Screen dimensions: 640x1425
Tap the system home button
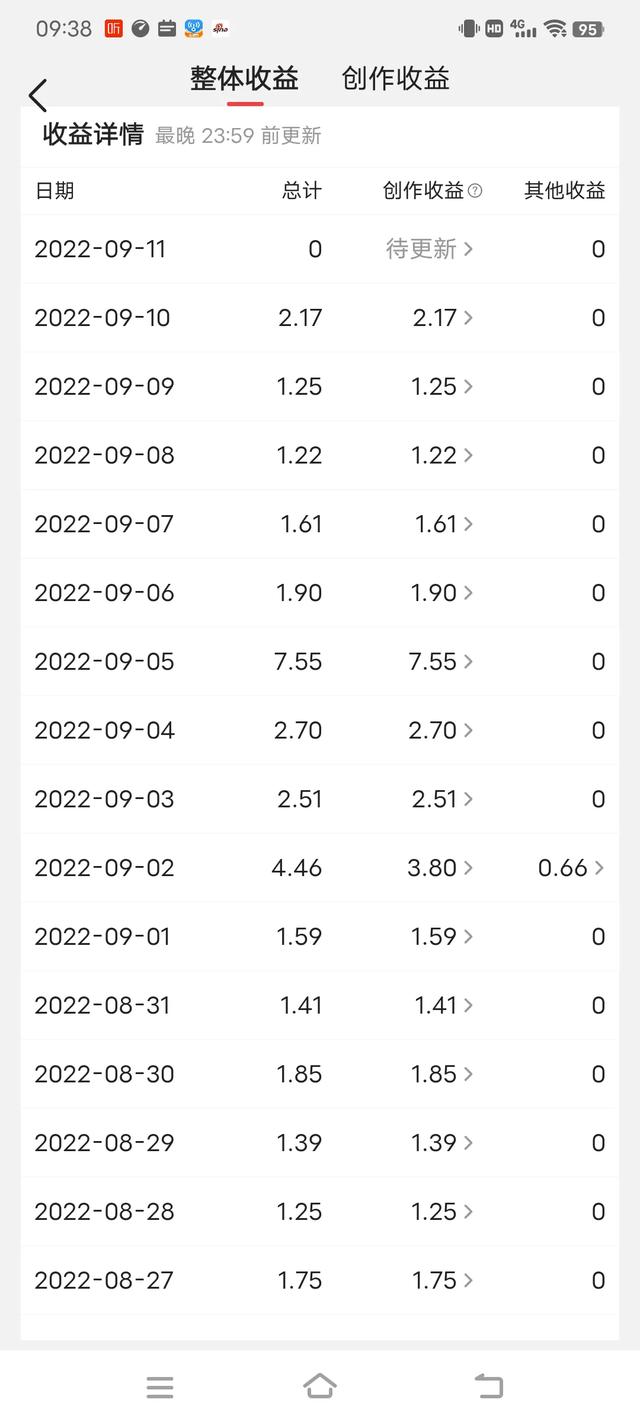[x=320, y=1386]
